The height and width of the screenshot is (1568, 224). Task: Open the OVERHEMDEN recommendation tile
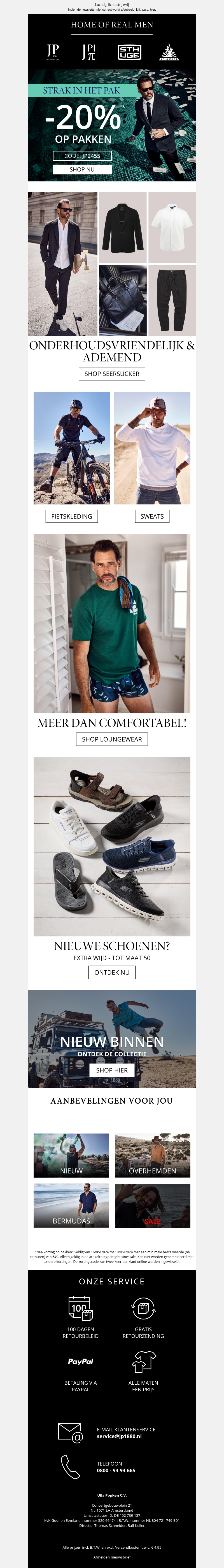point(152,1155)
